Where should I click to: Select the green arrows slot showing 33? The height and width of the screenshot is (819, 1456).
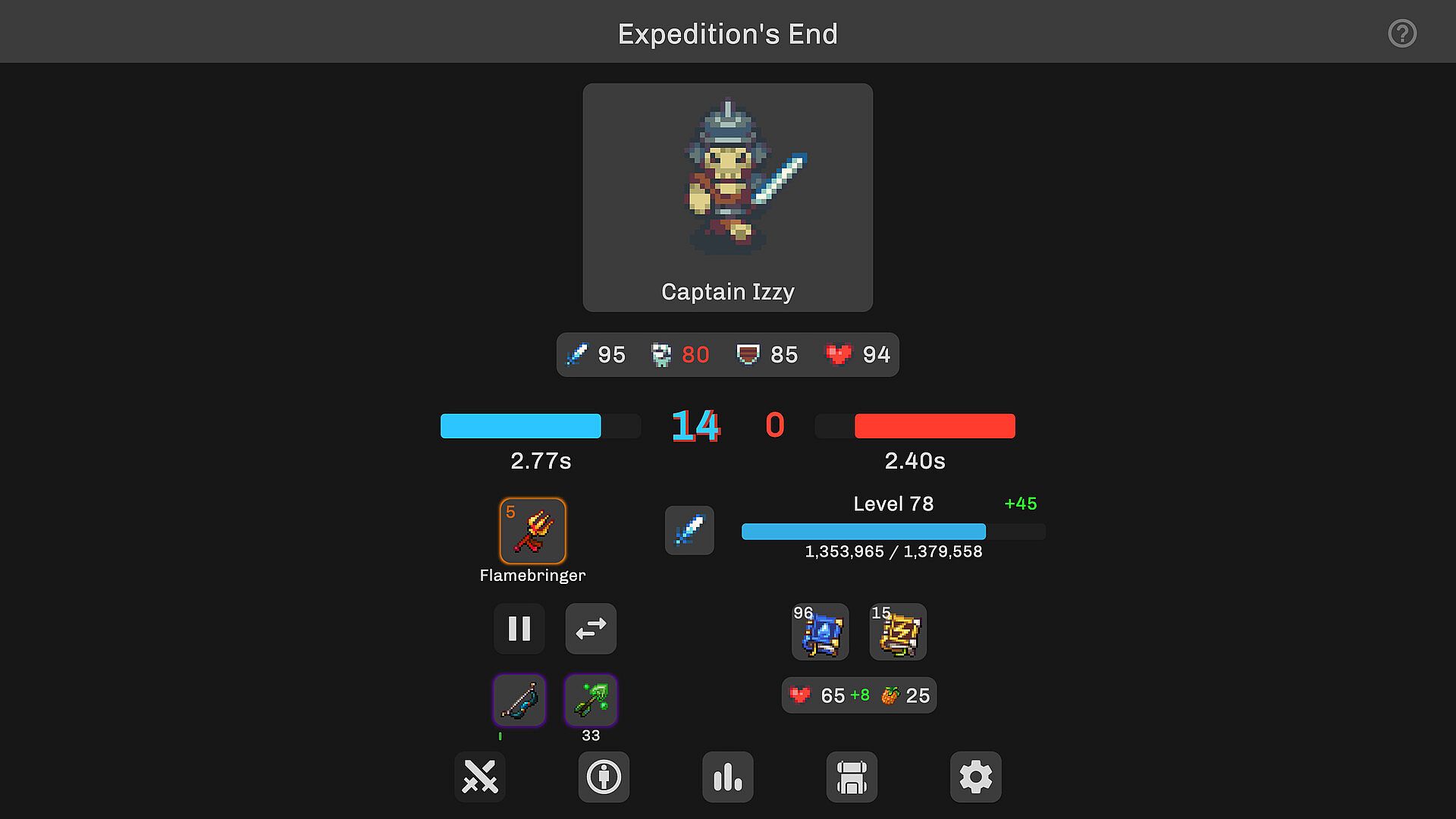591,700
